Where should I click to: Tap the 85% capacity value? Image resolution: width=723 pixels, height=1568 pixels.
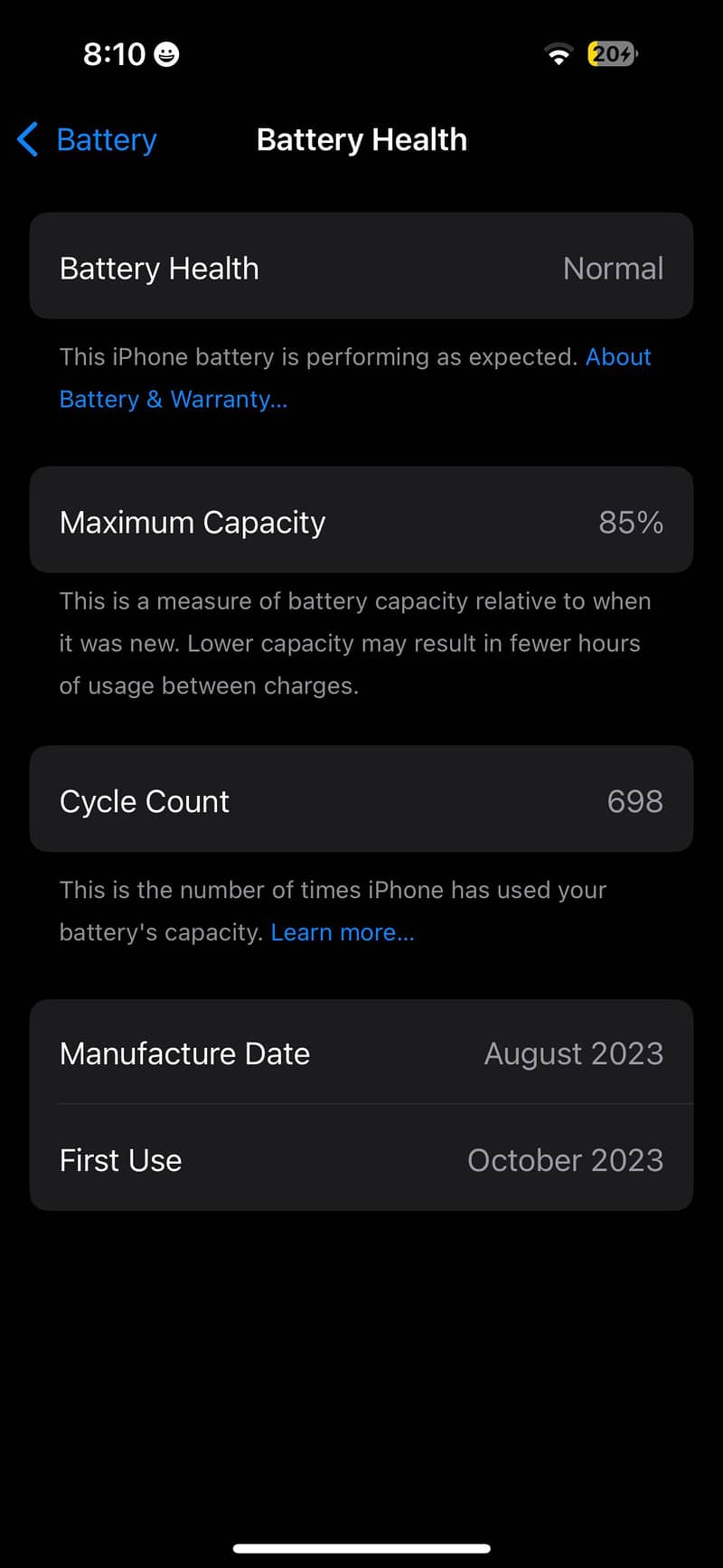pyautogui.click(x=631, y=522)
